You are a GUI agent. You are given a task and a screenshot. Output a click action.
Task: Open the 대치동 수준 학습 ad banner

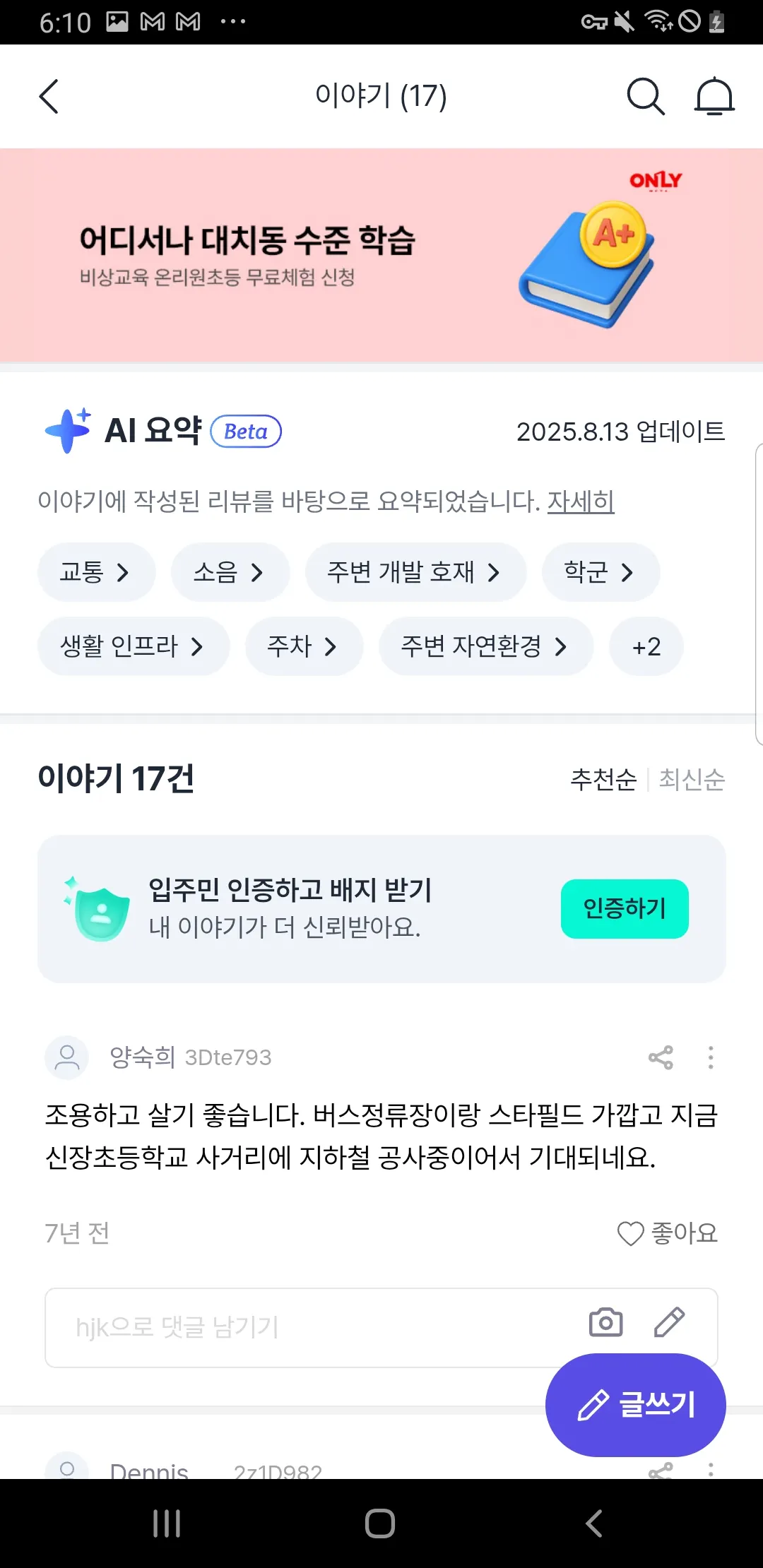(x=381, y=256)
